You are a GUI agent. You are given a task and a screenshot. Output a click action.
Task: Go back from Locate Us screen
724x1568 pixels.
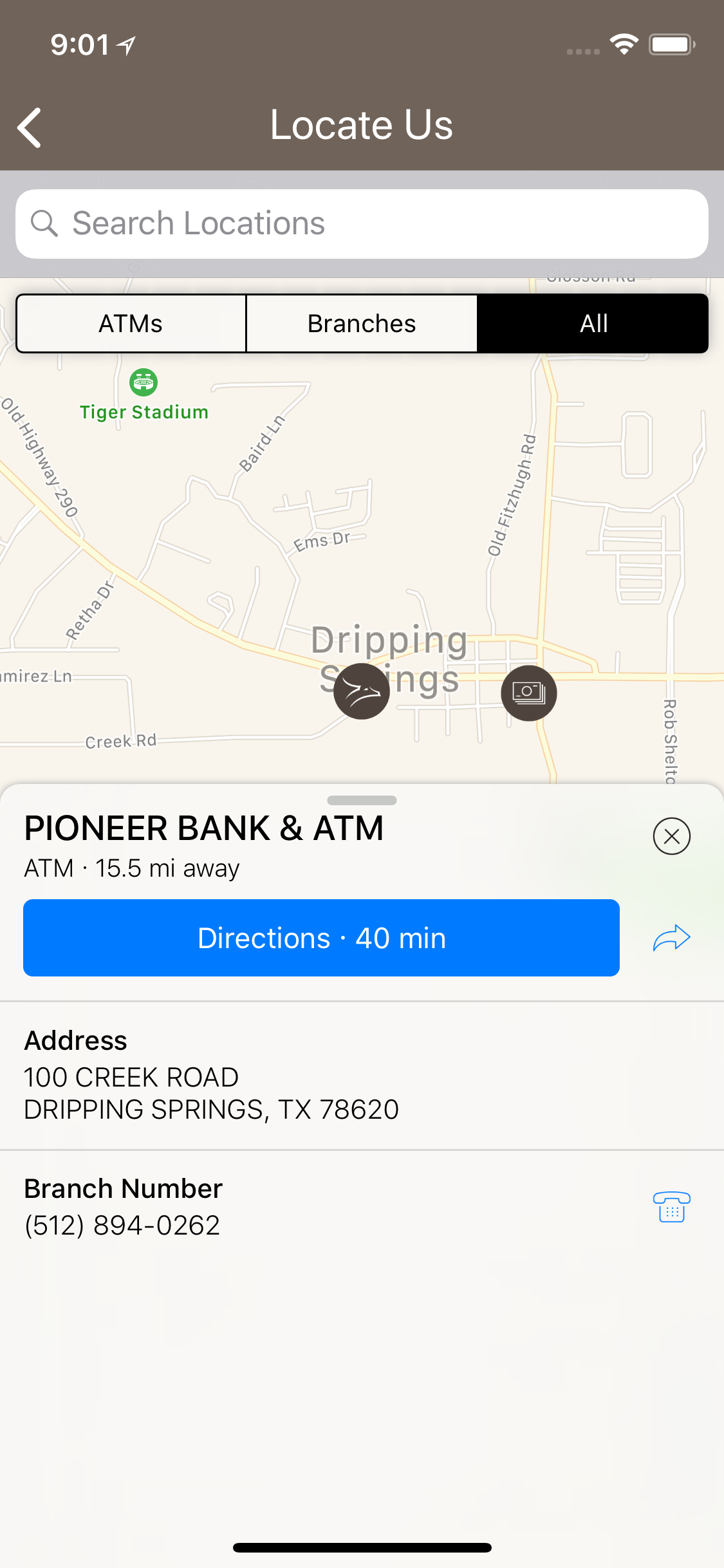[x=30, y=127]
